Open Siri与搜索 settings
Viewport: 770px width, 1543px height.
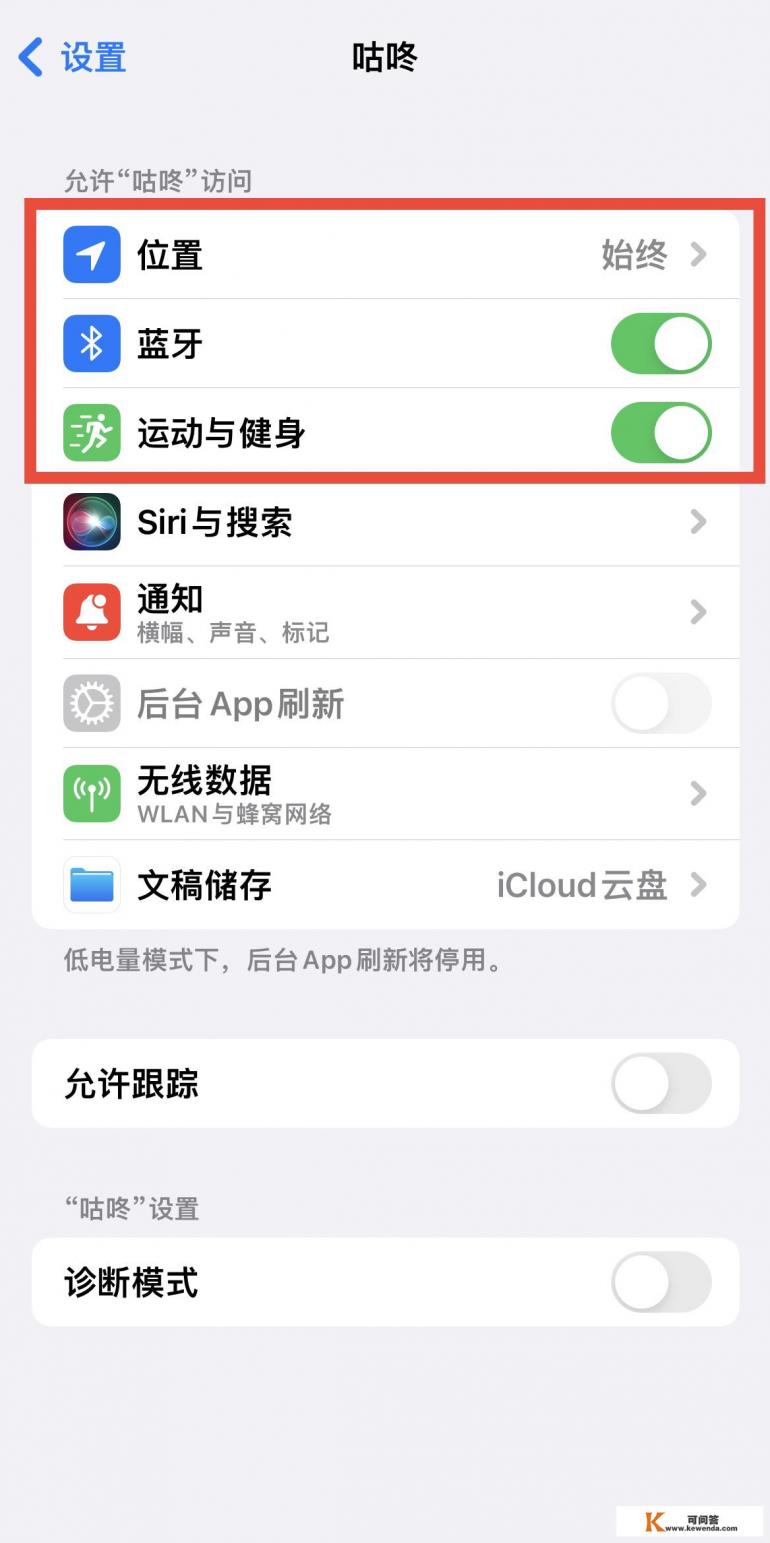pyautogui.click(x=400, y=521)
